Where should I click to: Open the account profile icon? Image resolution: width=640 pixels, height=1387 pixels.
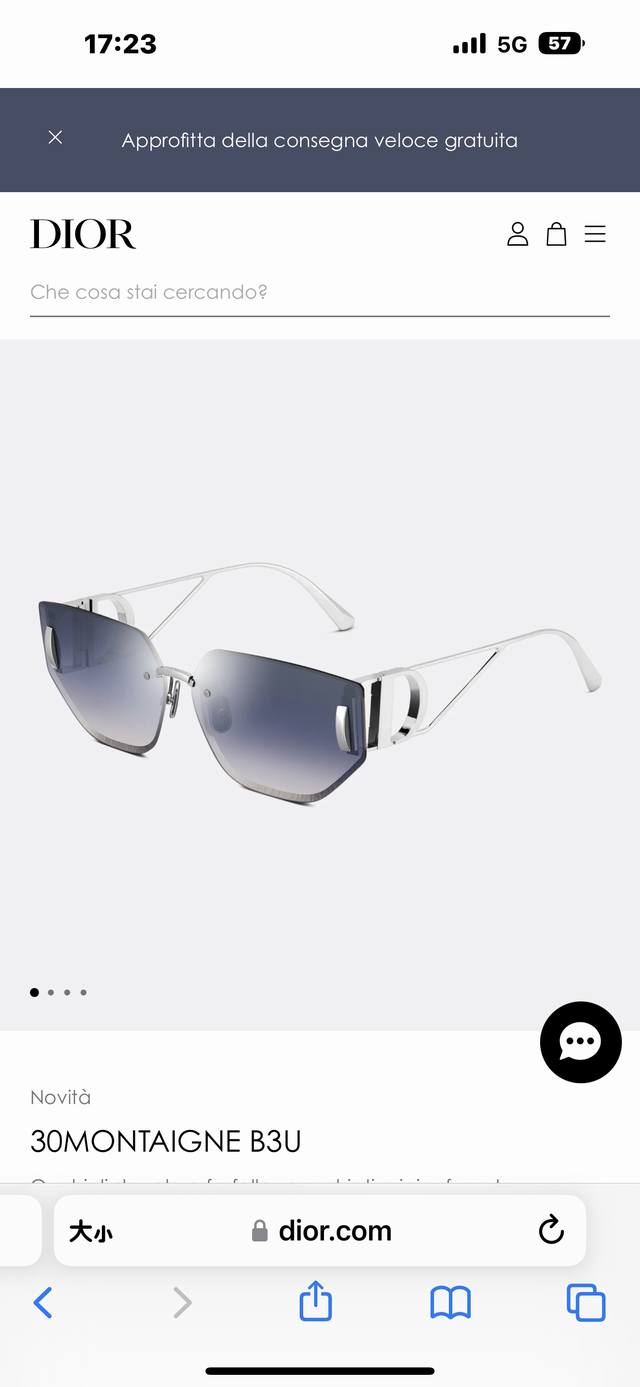pyautogui.click(x=517, y=234)
